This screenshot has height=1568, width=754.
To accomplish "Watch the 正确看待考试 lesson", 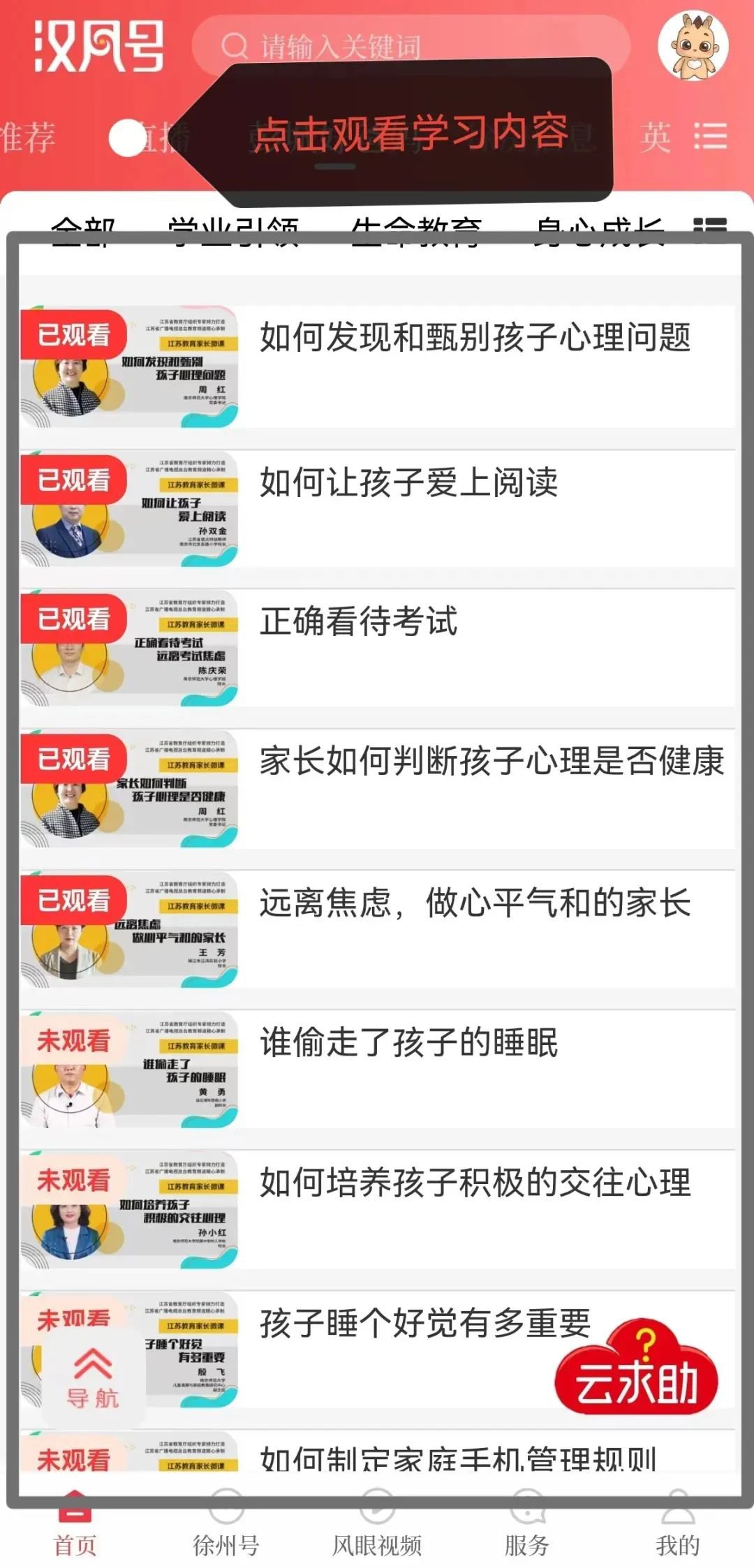I will [x=359, y=621].
